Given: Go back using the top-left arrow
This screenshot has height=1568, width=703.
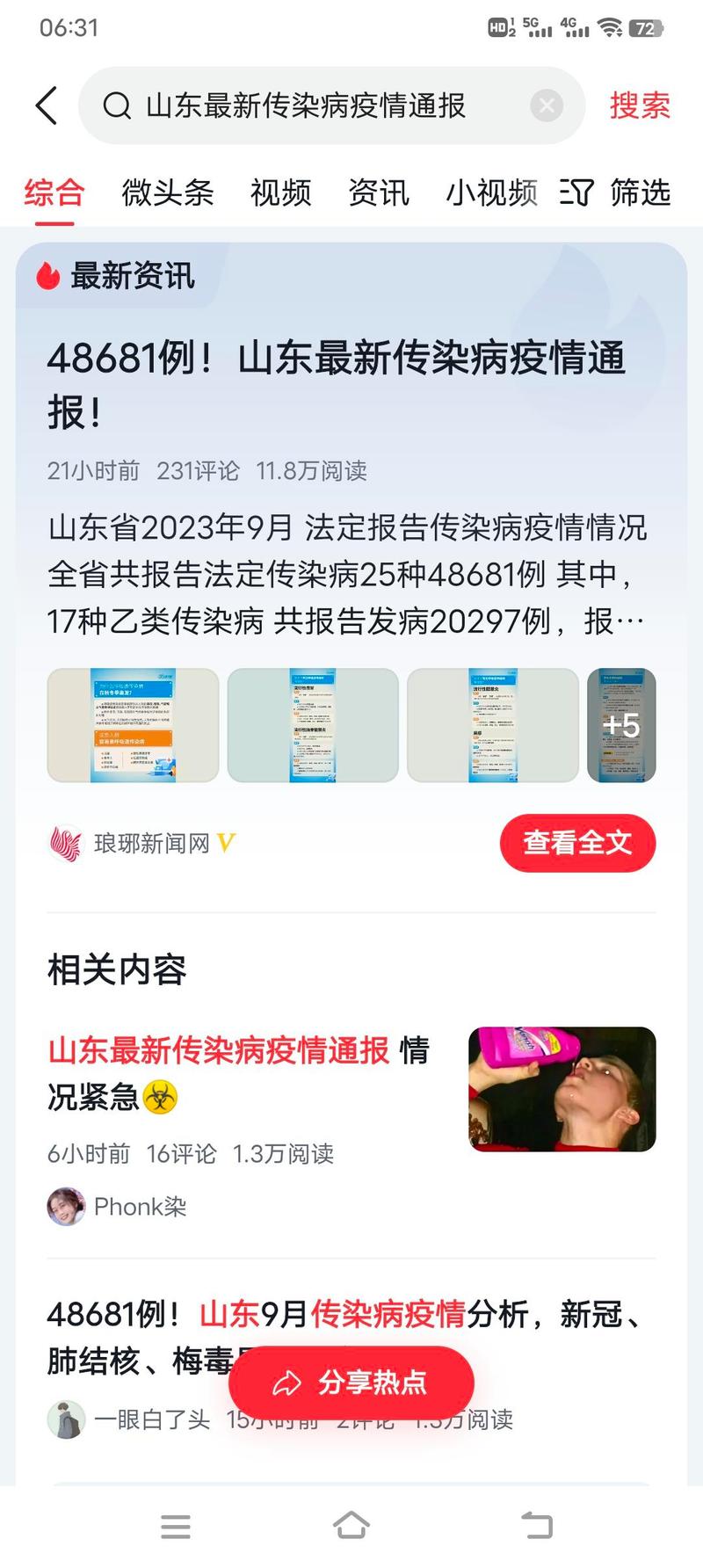Looking at the screenshot, I should point(47,105).
